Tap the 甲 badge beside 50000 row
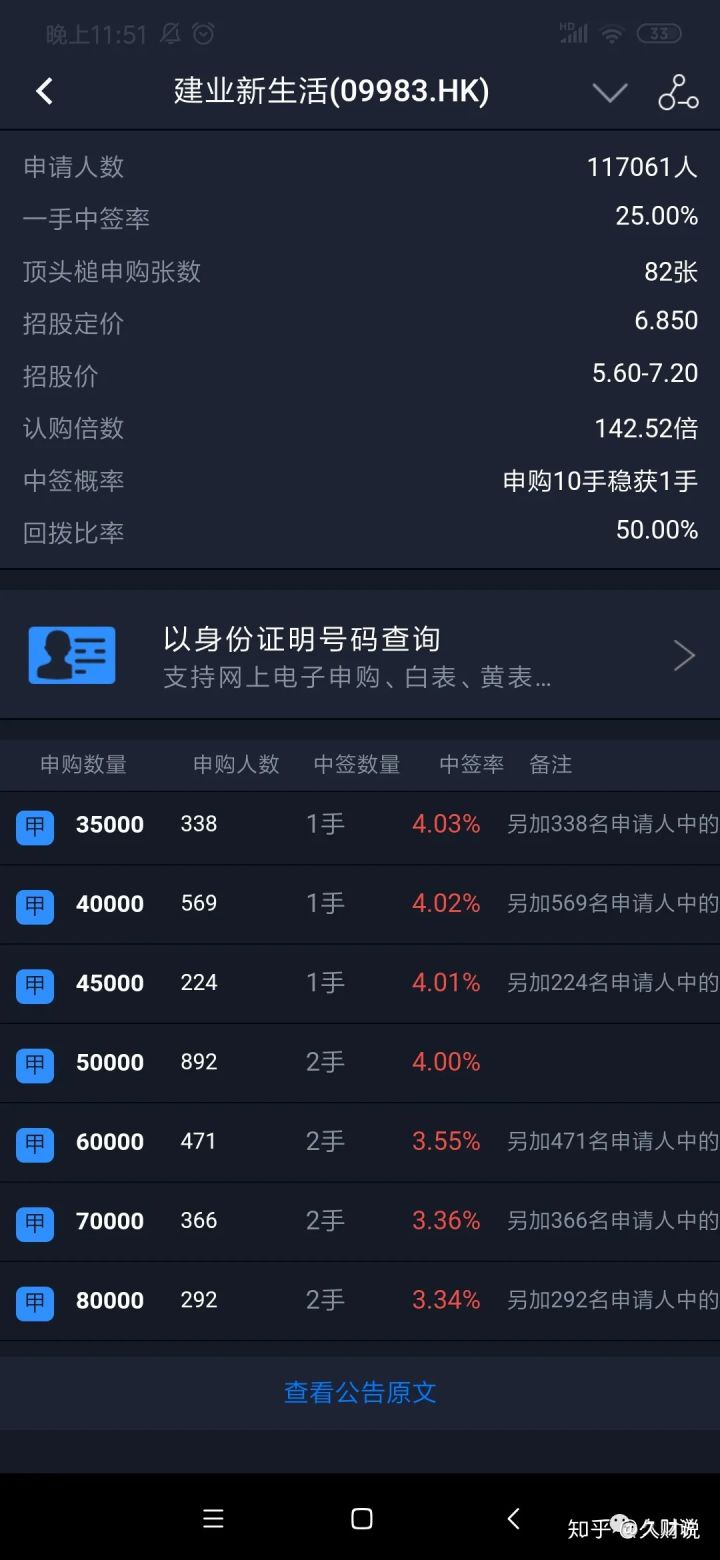Viewport: 720px width, 1560px height. pyautogui.click(x=35, y=1063)
